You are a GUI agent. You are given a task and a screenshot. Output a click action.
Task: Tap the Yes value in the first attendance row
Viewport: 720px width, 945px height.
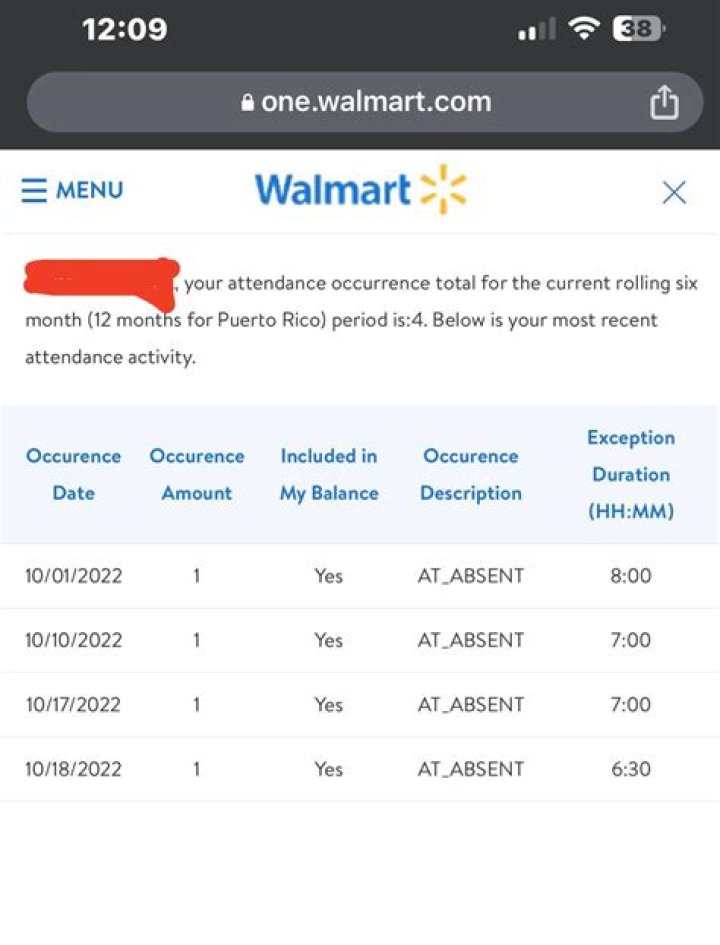tap(328, 576)
